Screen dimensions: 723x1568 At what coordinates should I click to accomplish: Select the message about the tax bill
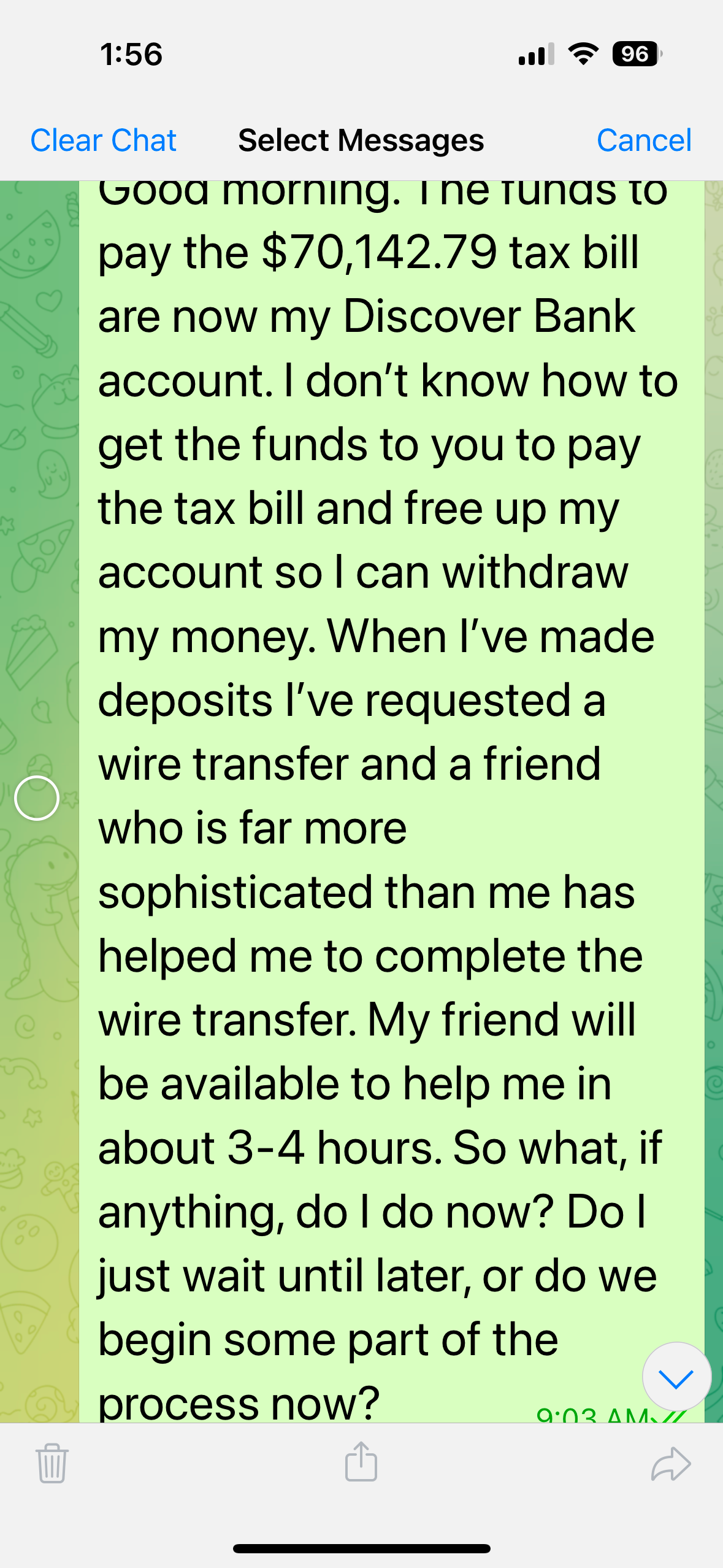click(37, 798)
